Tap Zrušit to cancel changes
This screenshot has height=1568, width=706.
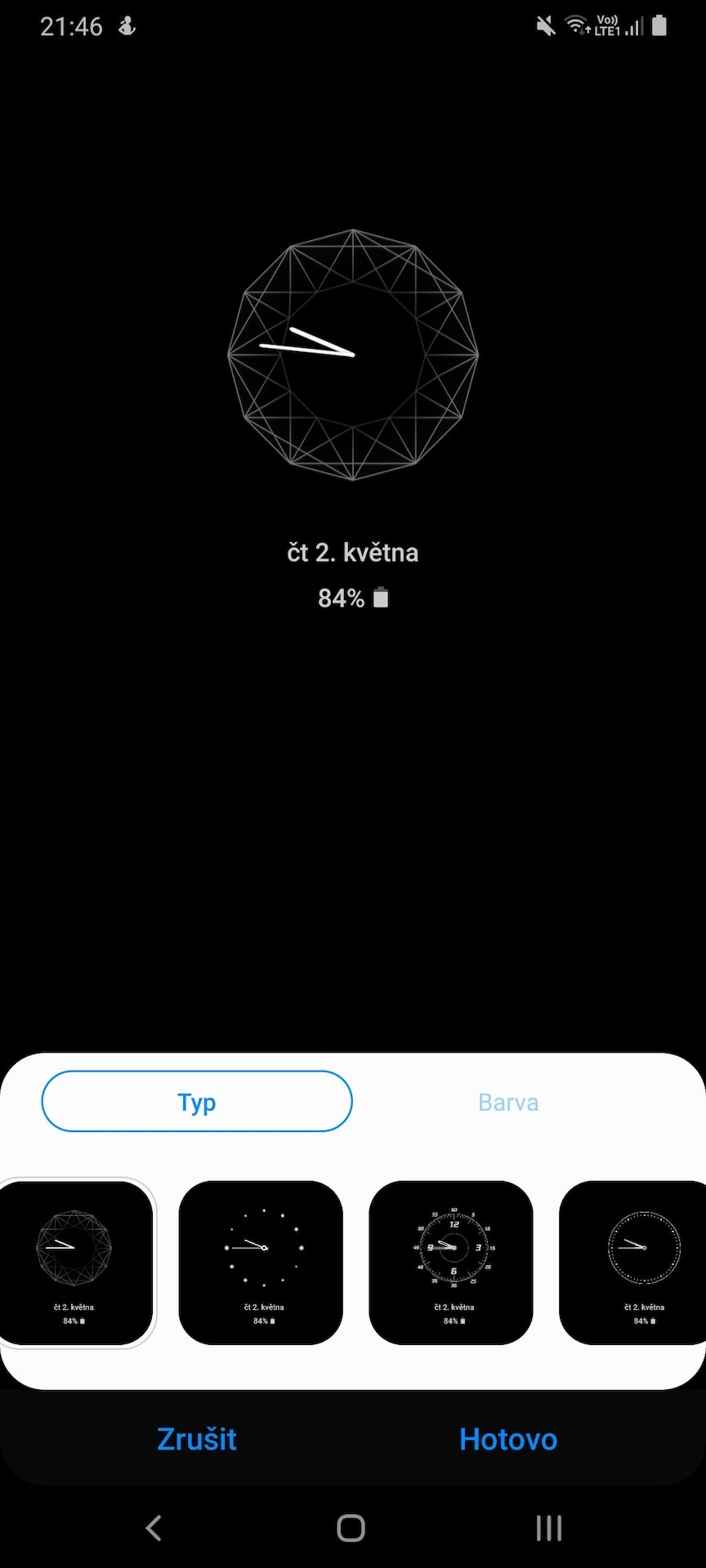pos(197,1439)
